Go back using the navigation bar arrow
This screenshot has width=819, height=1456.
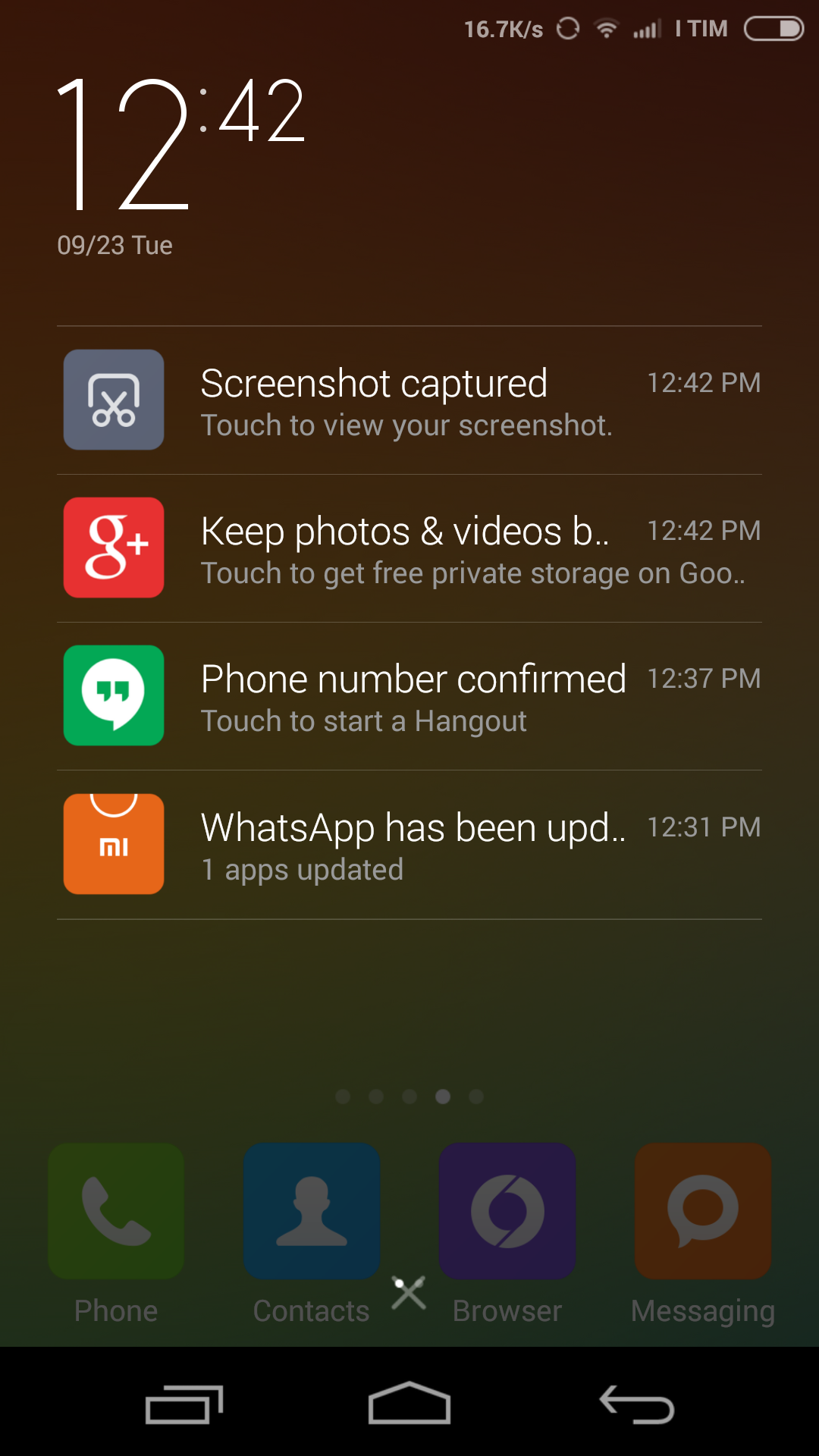(637, 1404)
